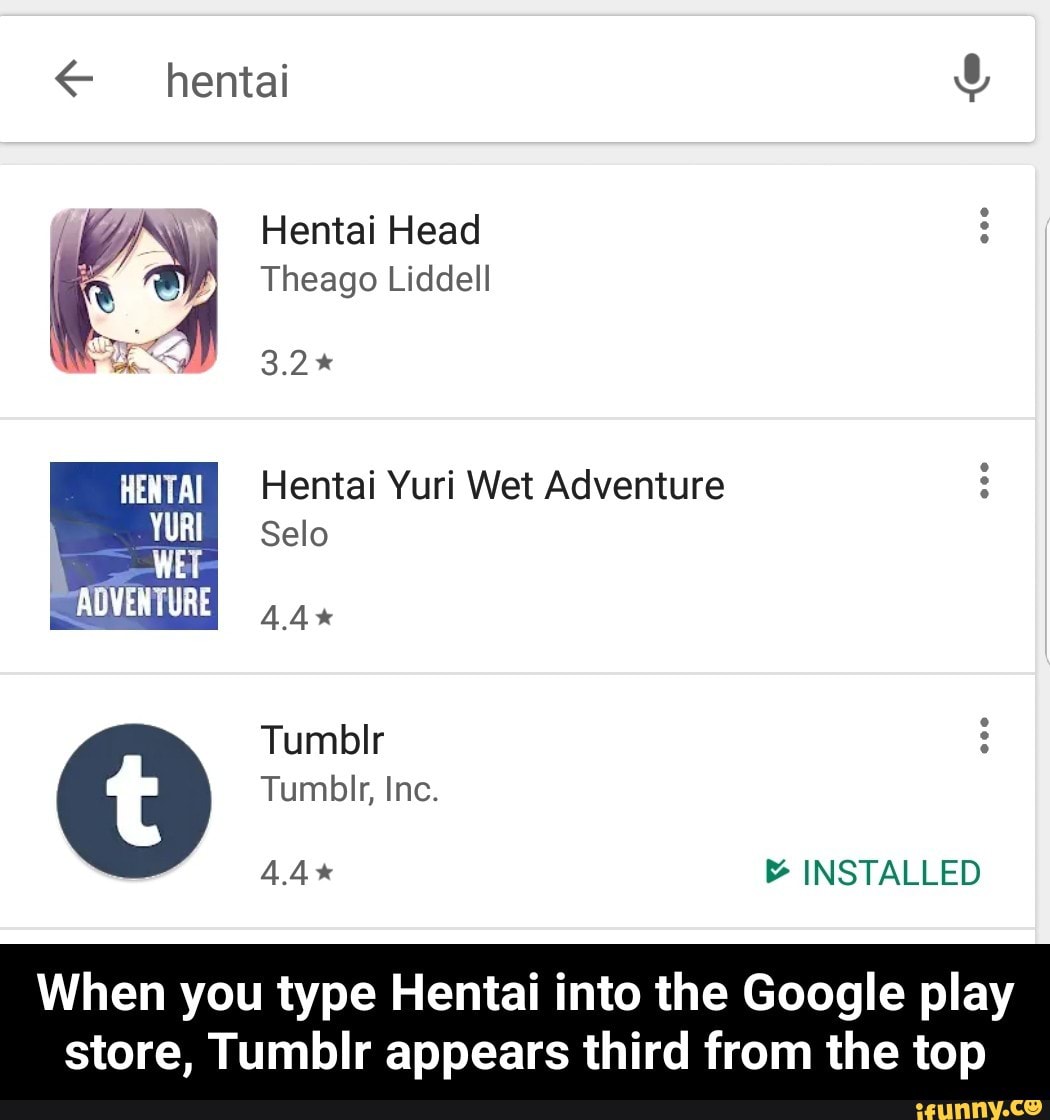Open overflow menu for Tumblr
Image resolution: width=1050 pixels, height=1120 pixels.
984,736
